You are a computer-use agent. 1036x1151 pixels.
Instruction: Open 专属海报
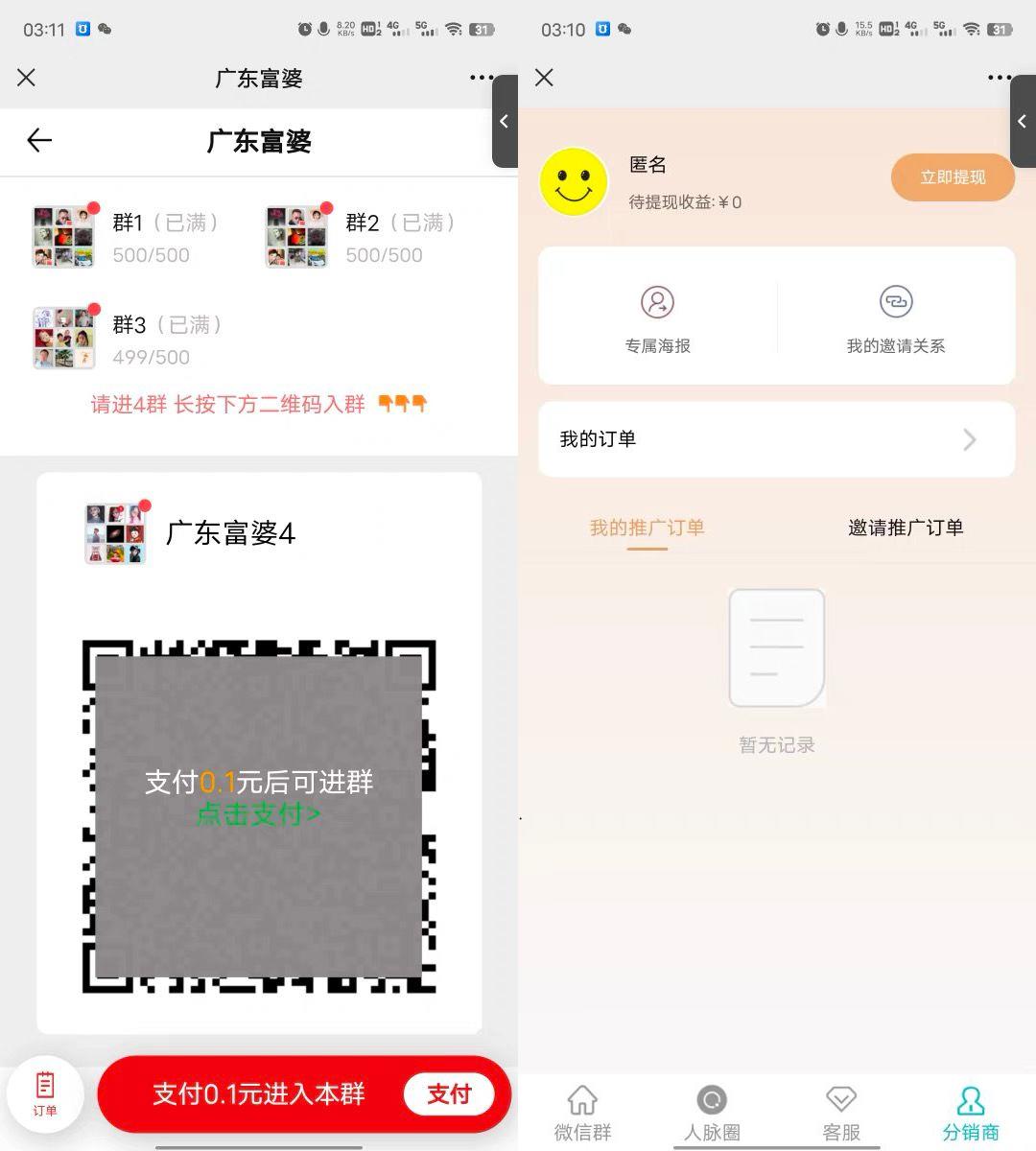click(x=657, y=317)
